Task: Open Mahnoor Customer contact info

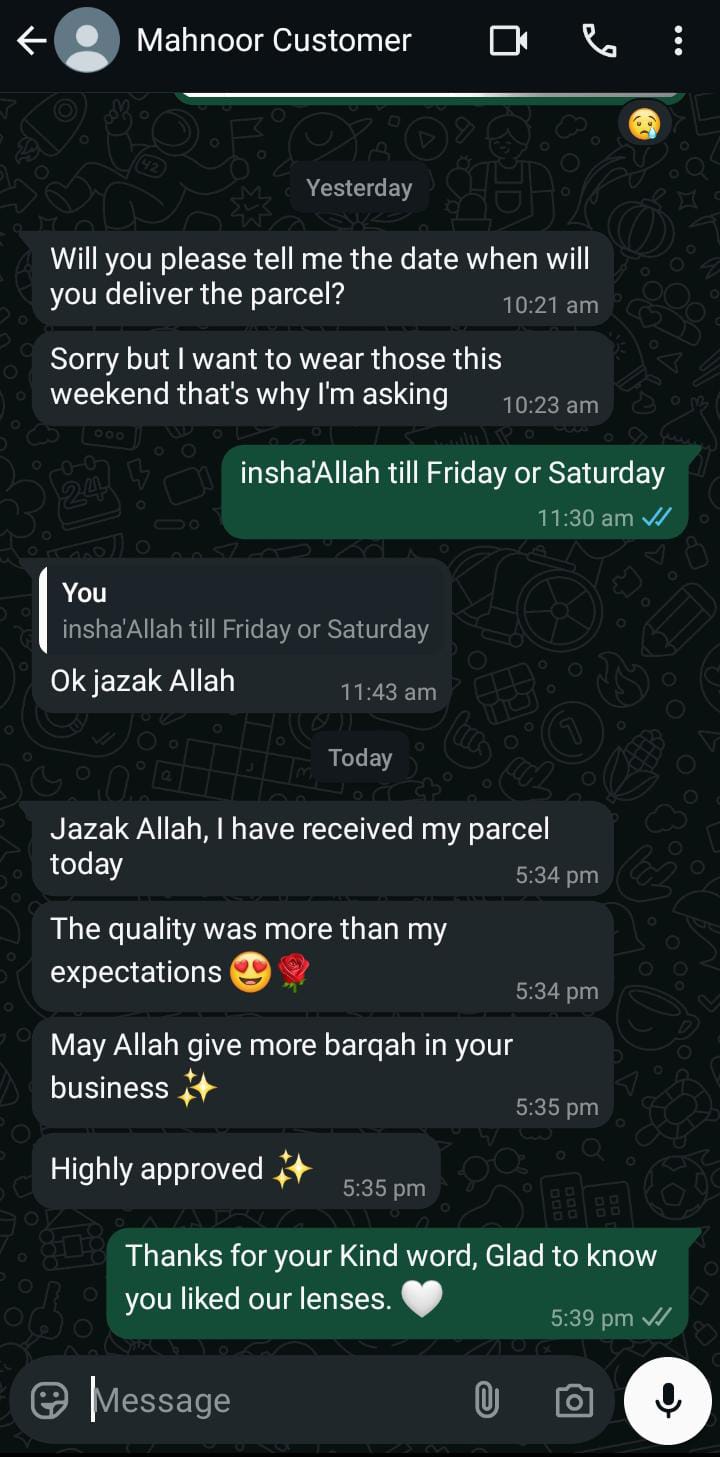Action: (273, 41)
